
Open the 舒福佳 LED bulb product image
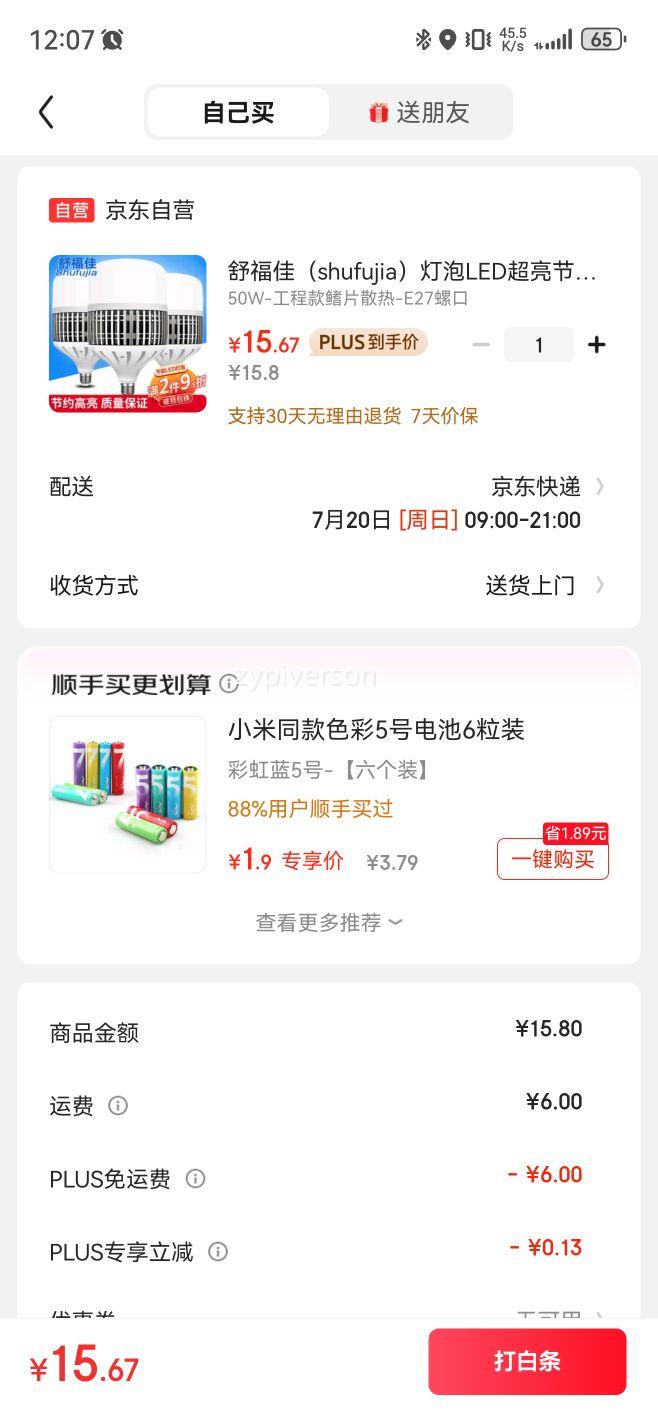coord(128,334)
